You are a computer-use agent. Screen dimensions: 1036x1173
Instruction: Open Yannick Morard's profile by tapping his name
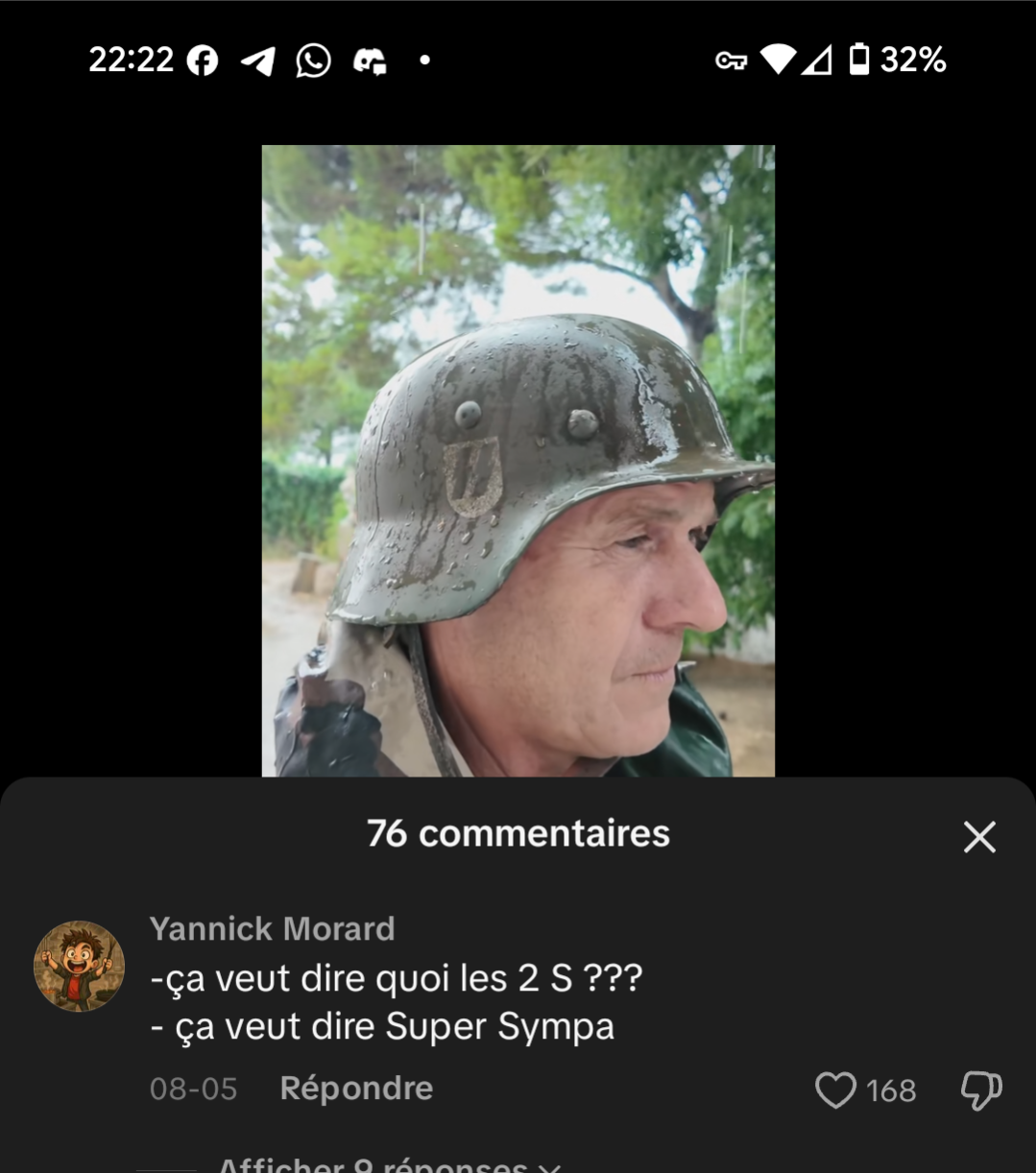point(272,928)
